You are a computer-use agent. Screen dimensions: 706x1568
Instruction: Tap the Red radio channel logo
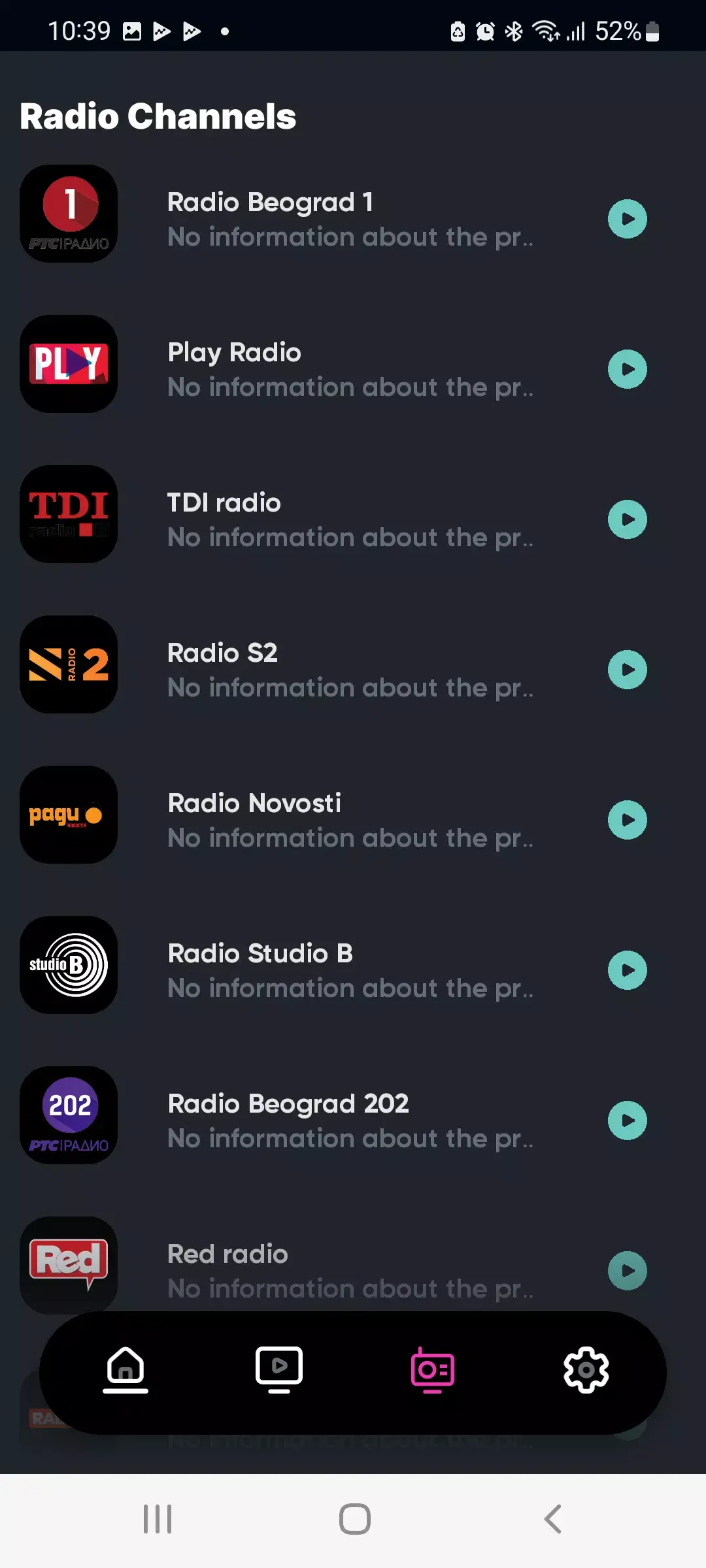click(x=68, y=1264)
